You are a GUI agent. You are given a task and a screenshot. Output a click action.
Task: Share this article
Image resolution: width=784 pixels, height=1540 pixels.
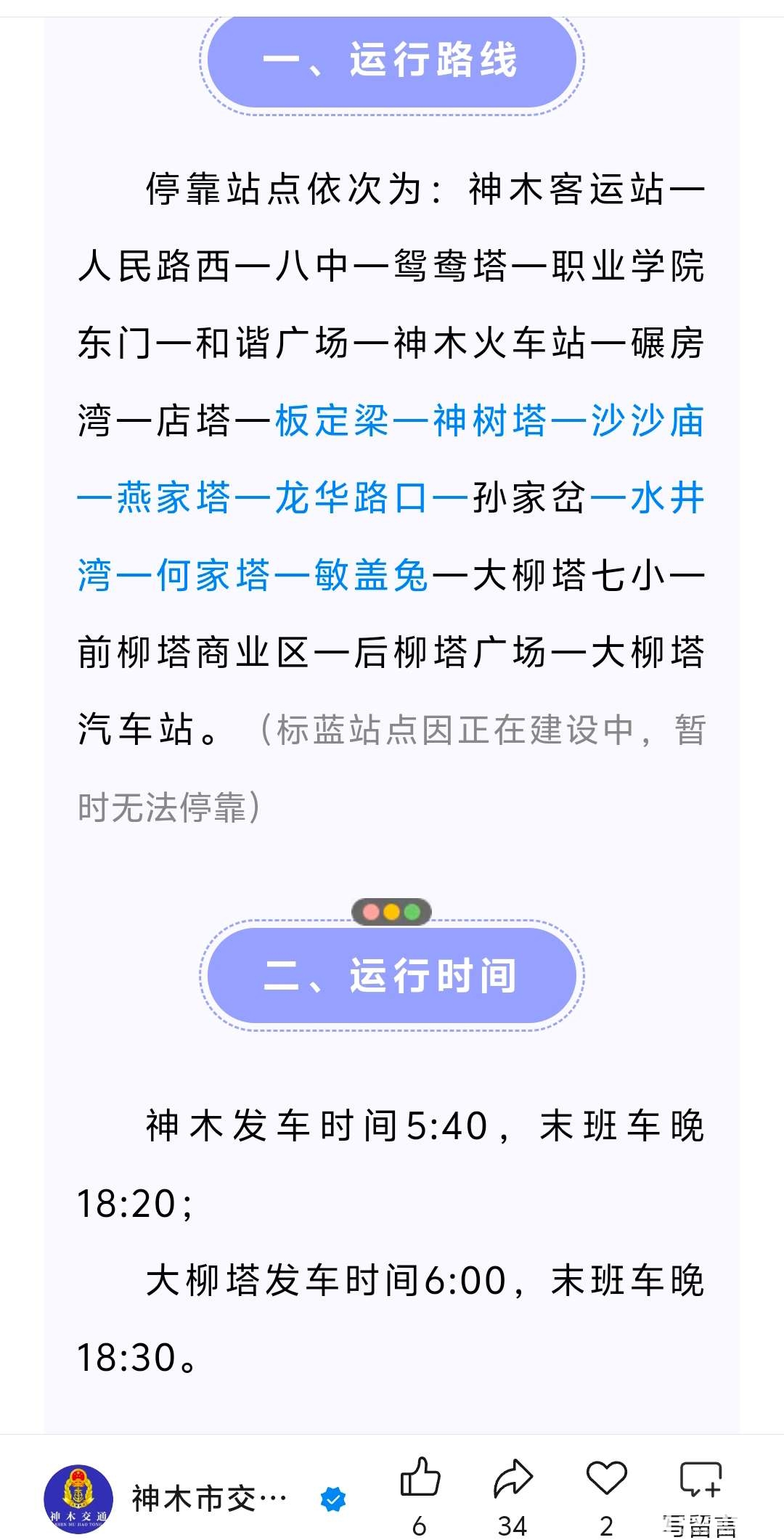click(x=513, y=1478)
